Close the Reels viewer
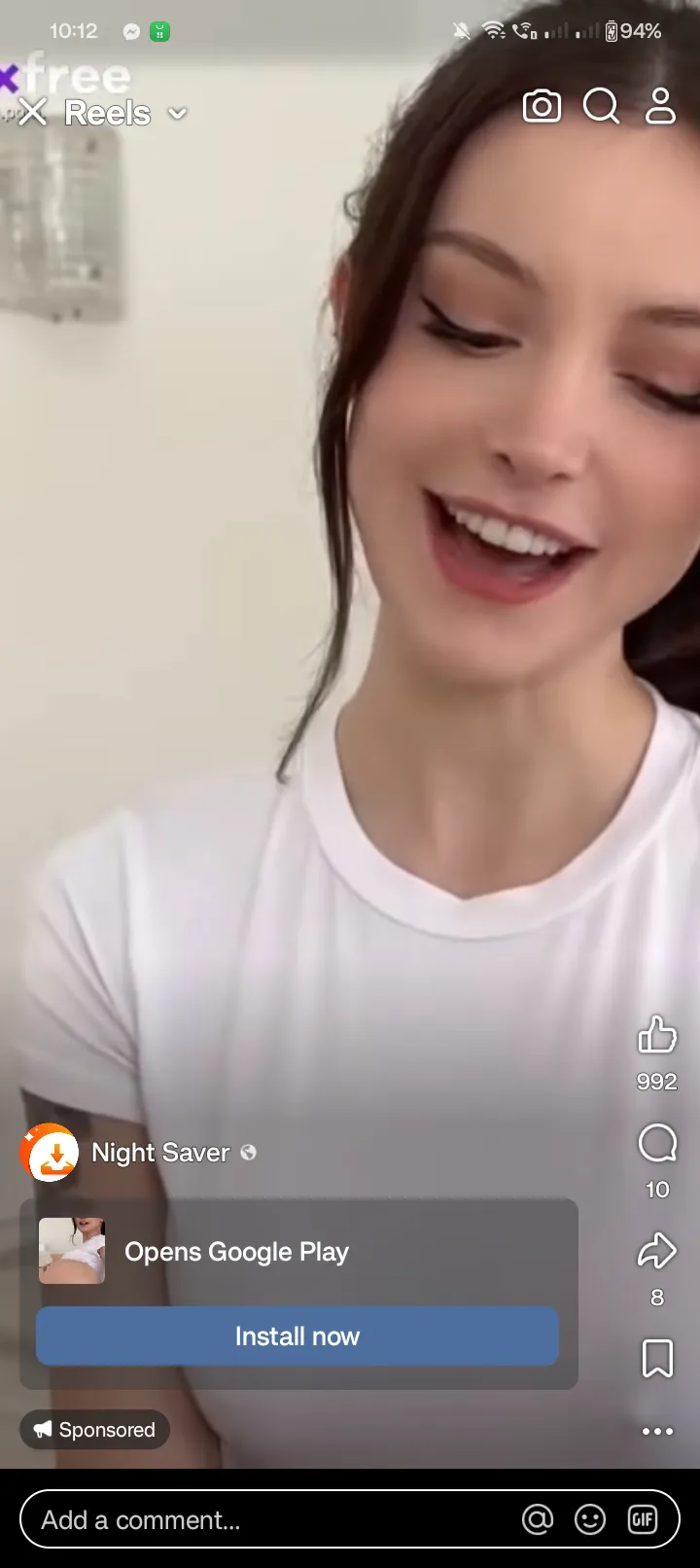The height and width of the screenshot is (1568, 700). pos(33,113)
